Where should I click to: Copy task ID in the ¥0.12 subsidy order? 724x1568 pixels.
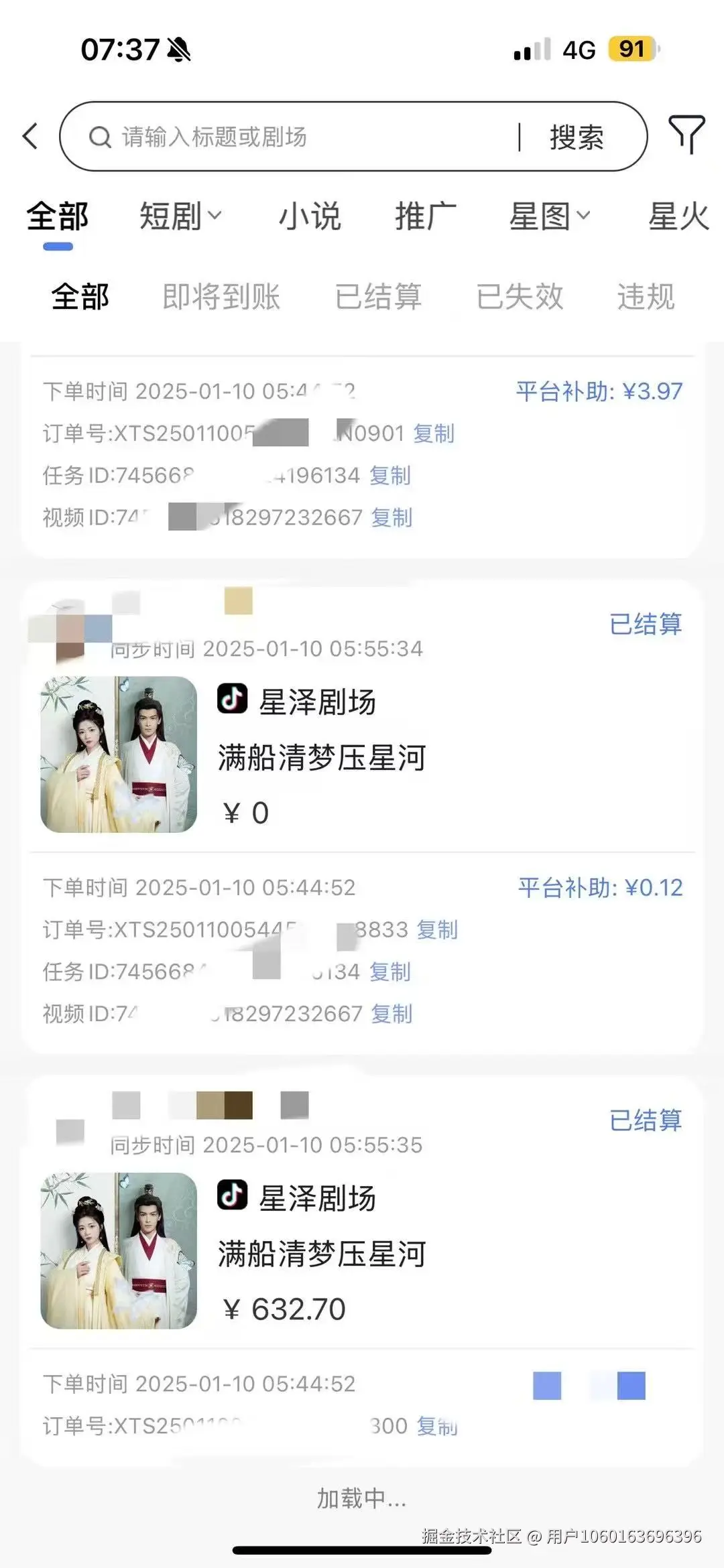point(390,972)
